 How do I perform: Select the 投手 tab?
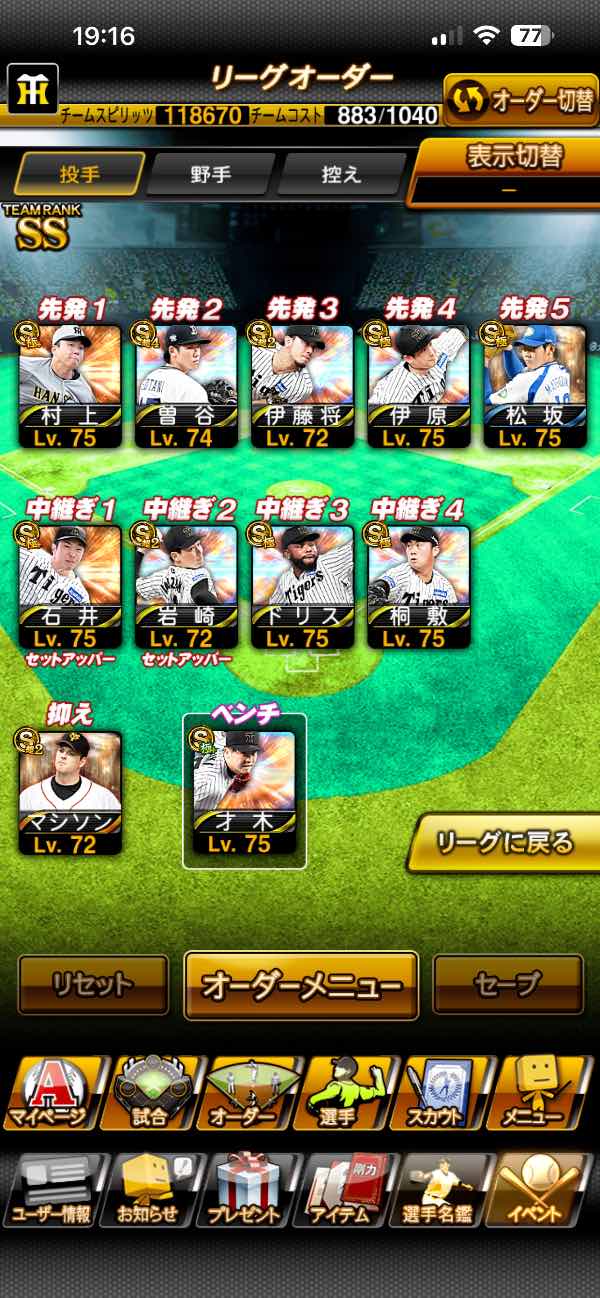tap(80, 174)
